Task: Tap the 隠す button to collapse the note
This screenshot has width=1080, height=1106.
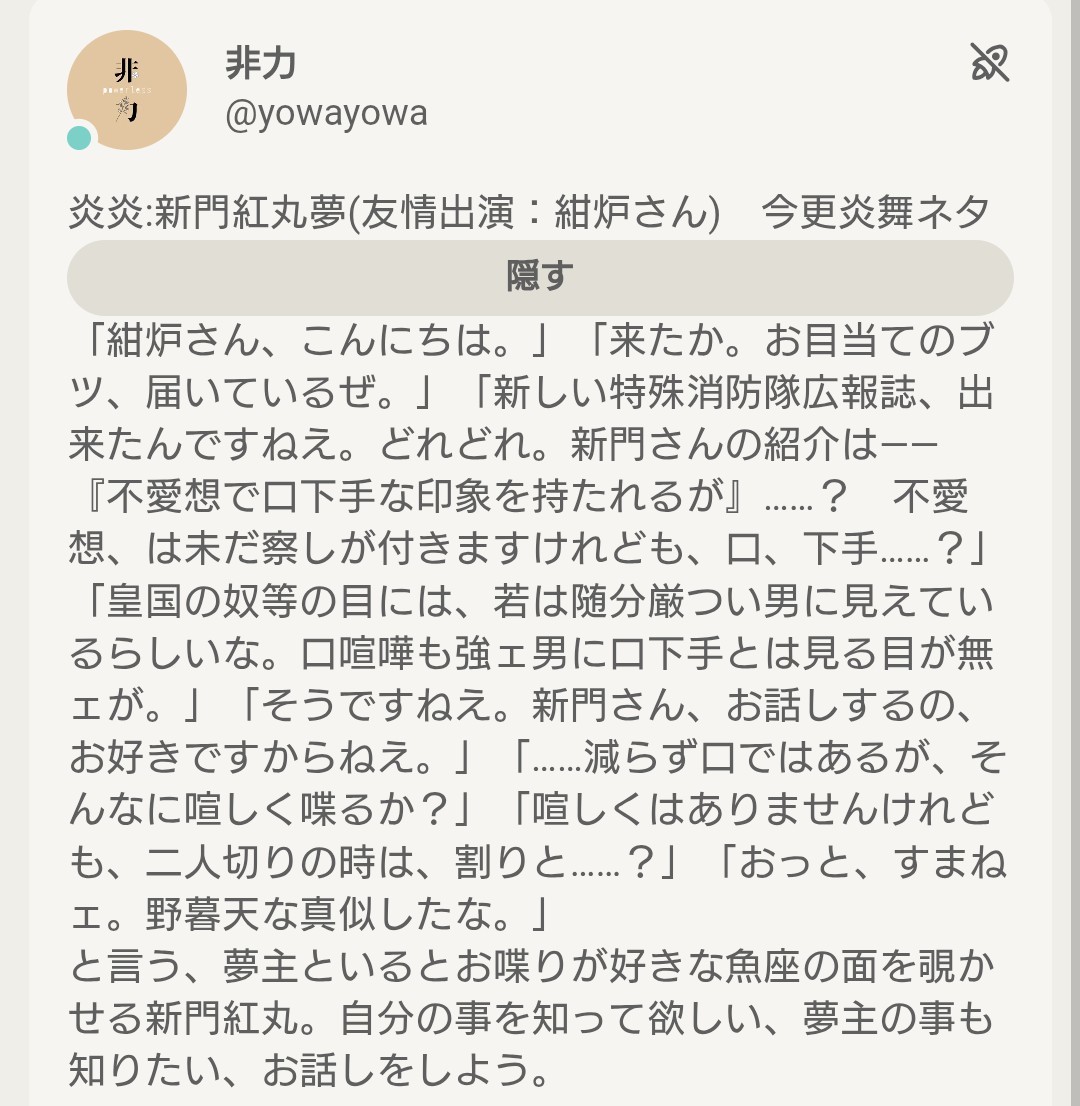Action: pyautogui.click(x=540, y=277)
